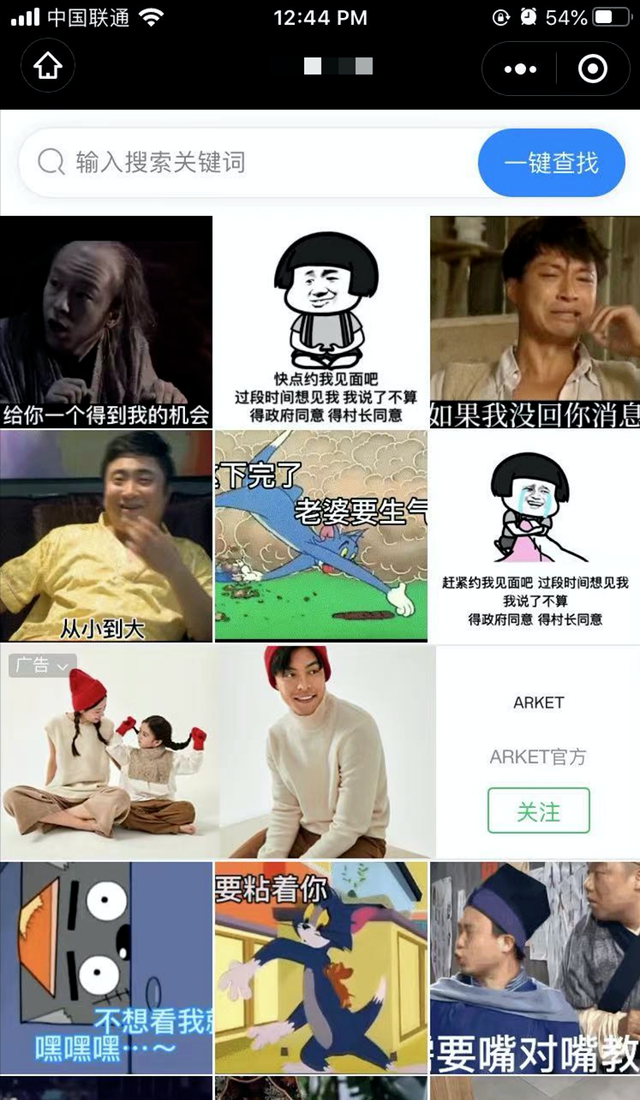Tap the 一键查找 button
Screen dimensions: 640x1100
551,162
